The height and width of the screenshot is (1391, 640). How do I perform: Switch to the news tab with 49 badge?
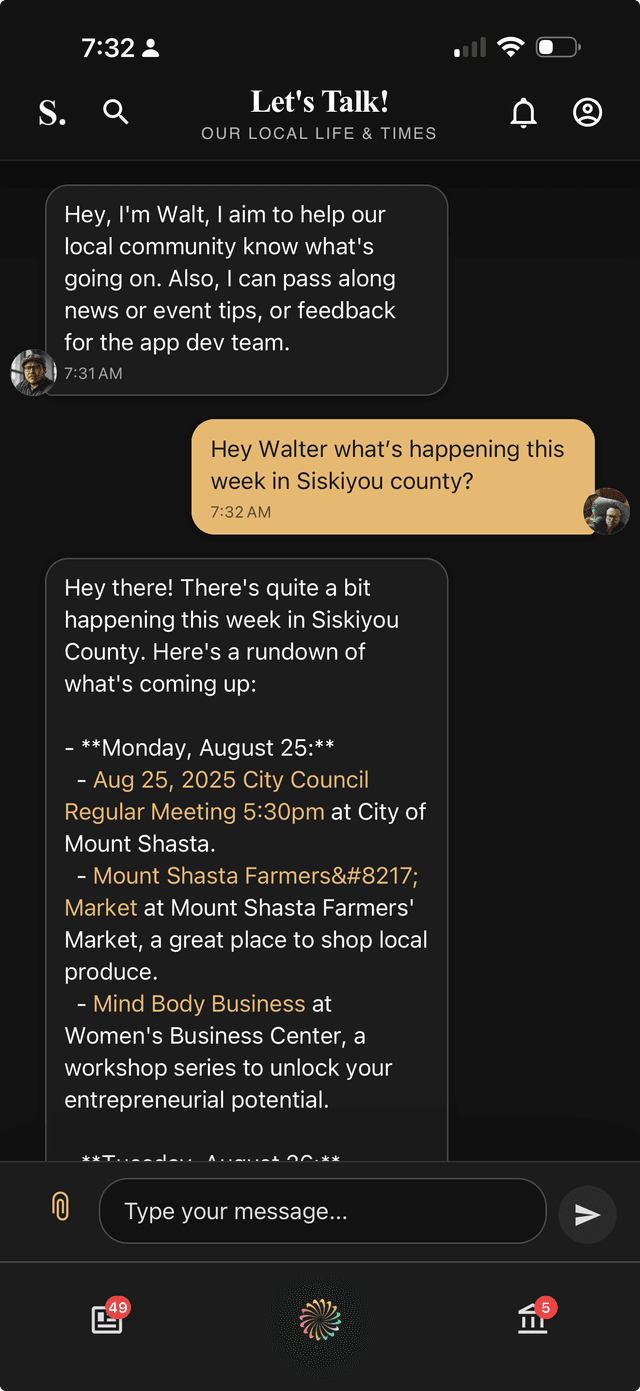click(107, 1319)
